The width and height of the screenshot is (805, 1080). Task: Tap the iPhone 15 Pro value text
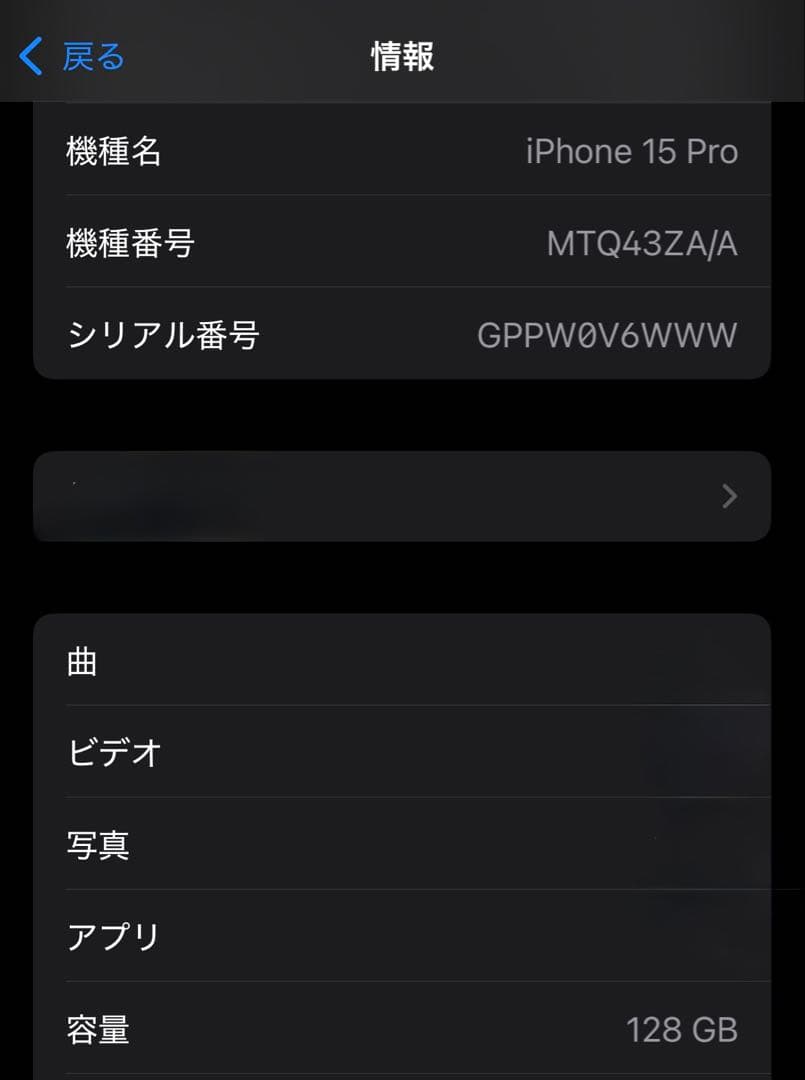tap(632, 151)
